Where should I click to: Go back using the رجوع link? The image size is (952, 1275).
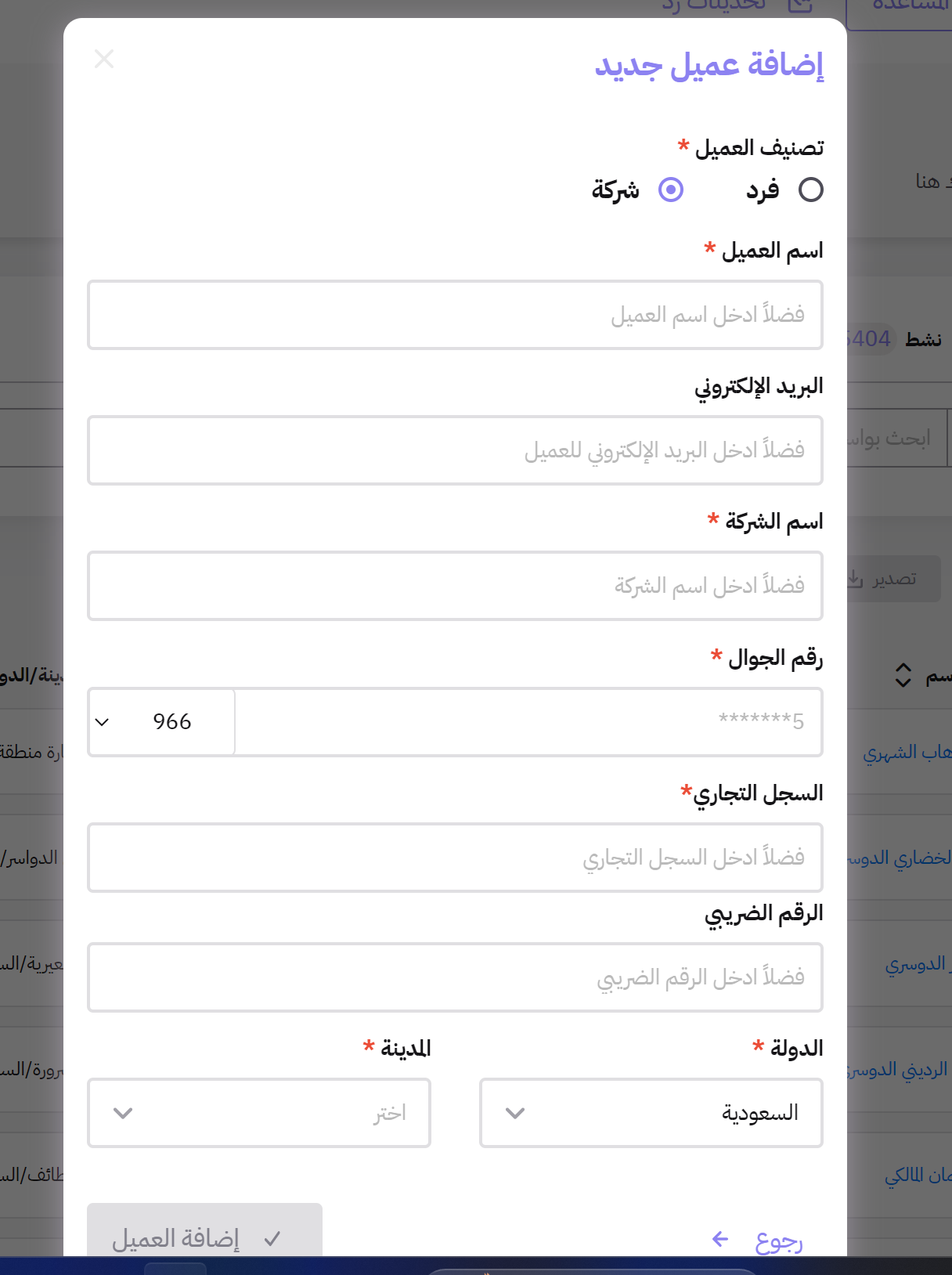(759, 1240)
